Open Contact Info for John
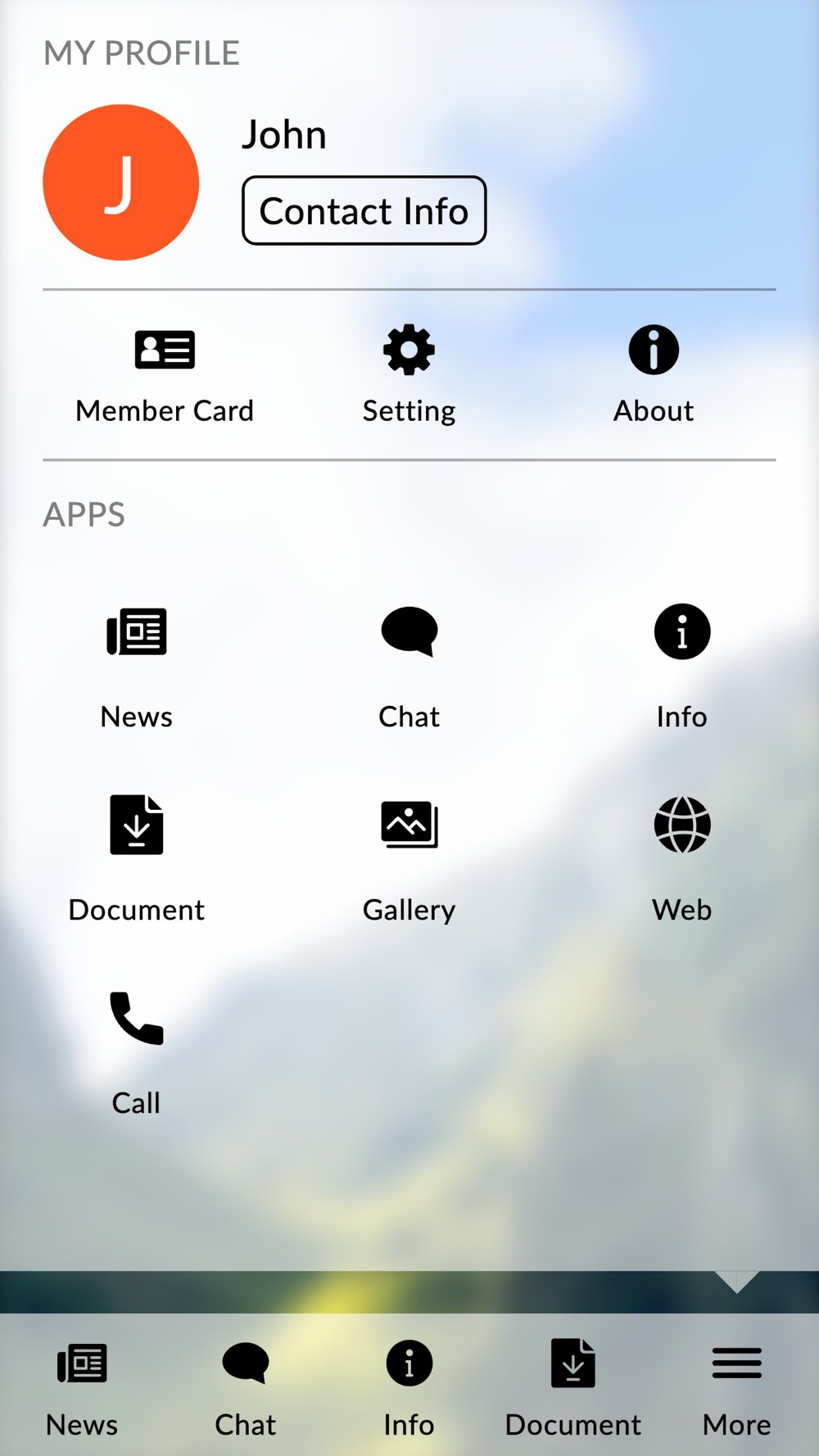 click(364, 210)
